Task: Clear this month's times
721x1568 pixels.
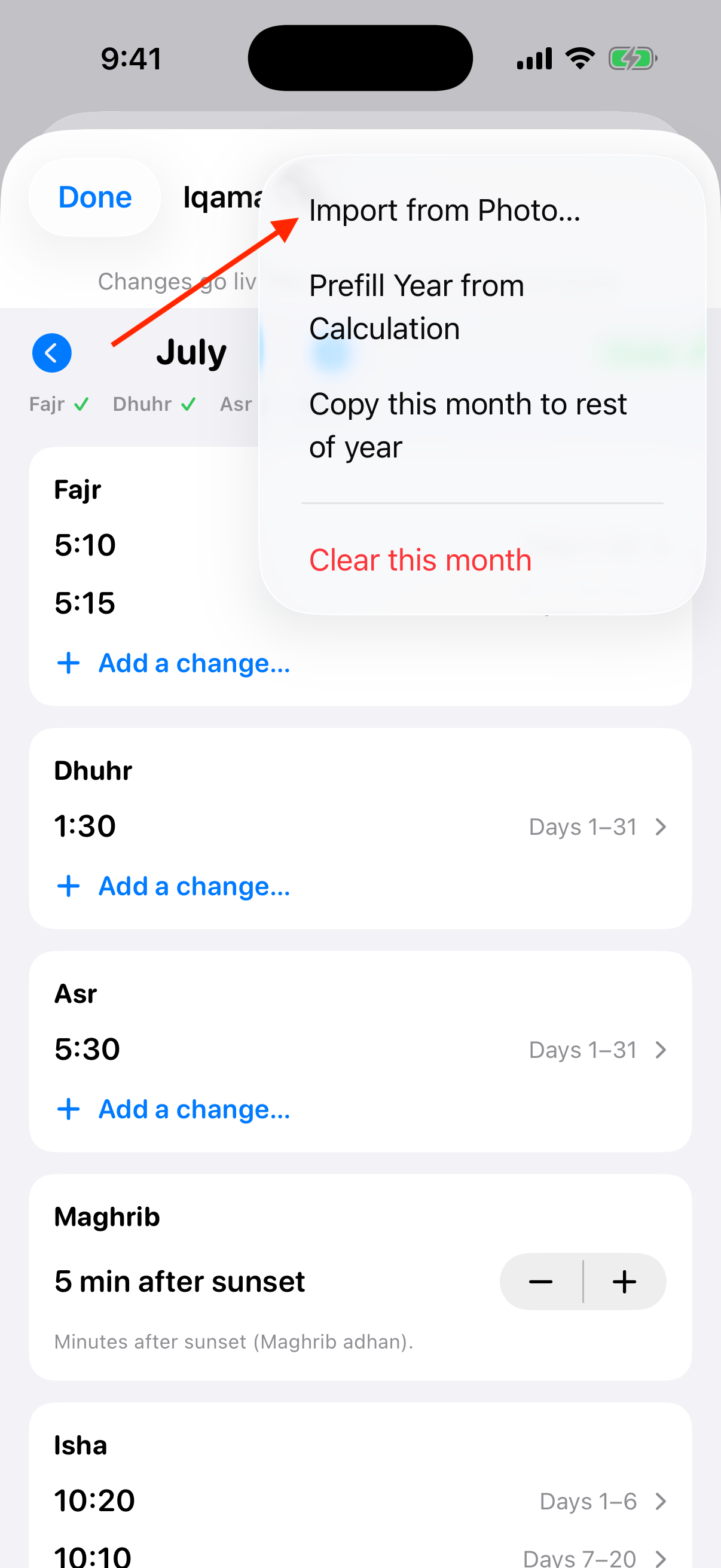Action: coord(420,560)
